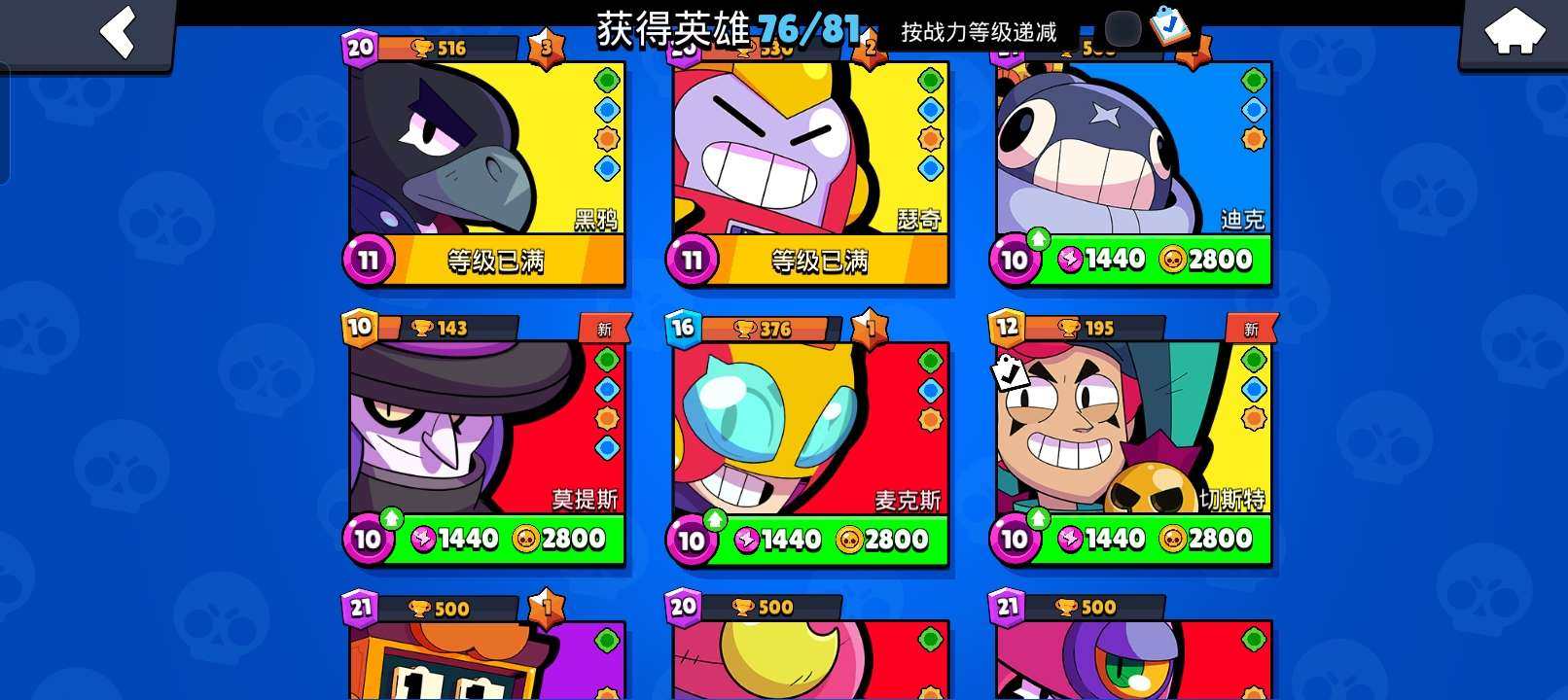Open the sort order dropdown 按战力等级递减

click(979, 32)
